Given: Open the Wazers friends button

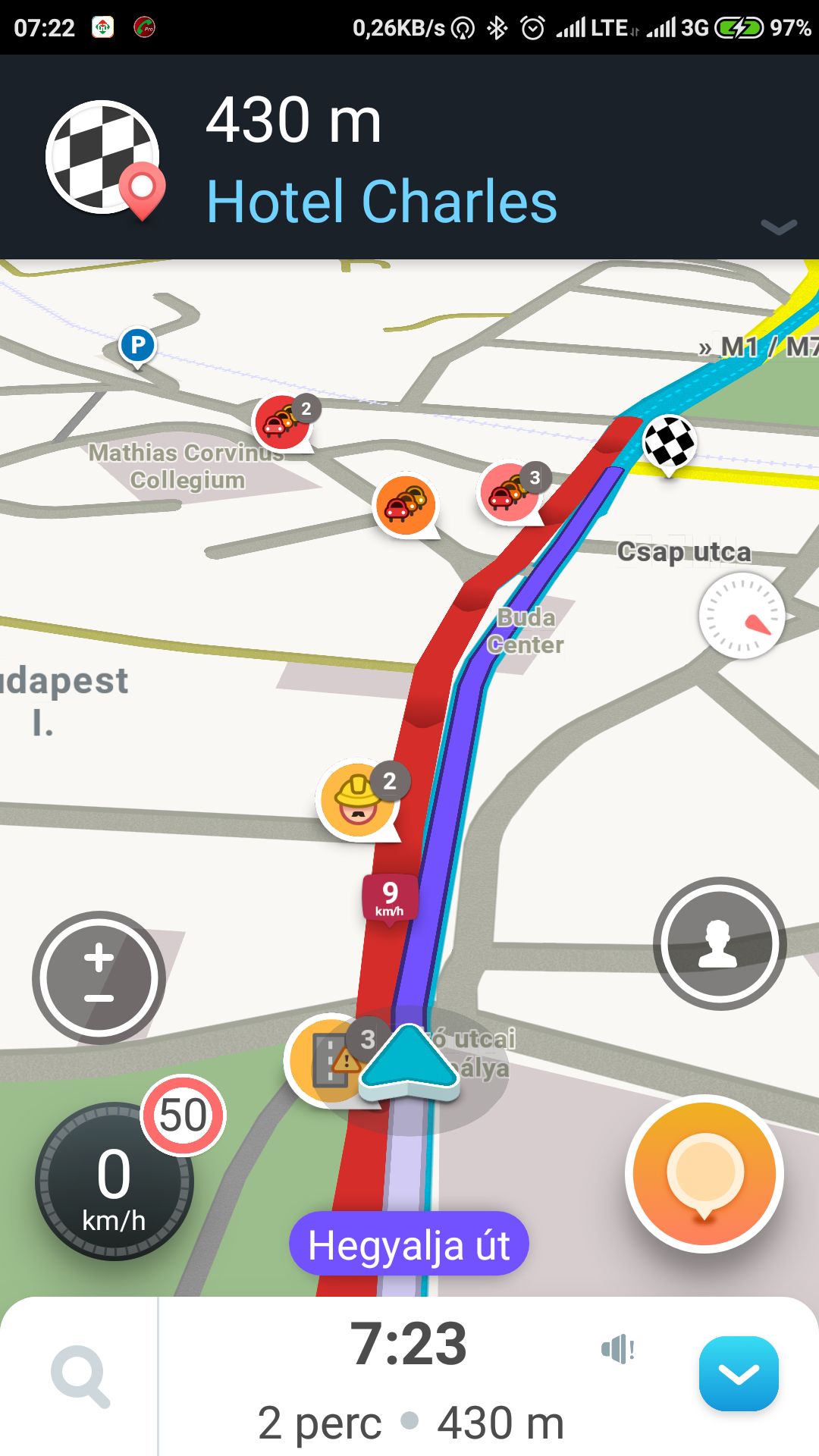Looking at the screenshot, I should pyautogui.click(x=719, y=943).
